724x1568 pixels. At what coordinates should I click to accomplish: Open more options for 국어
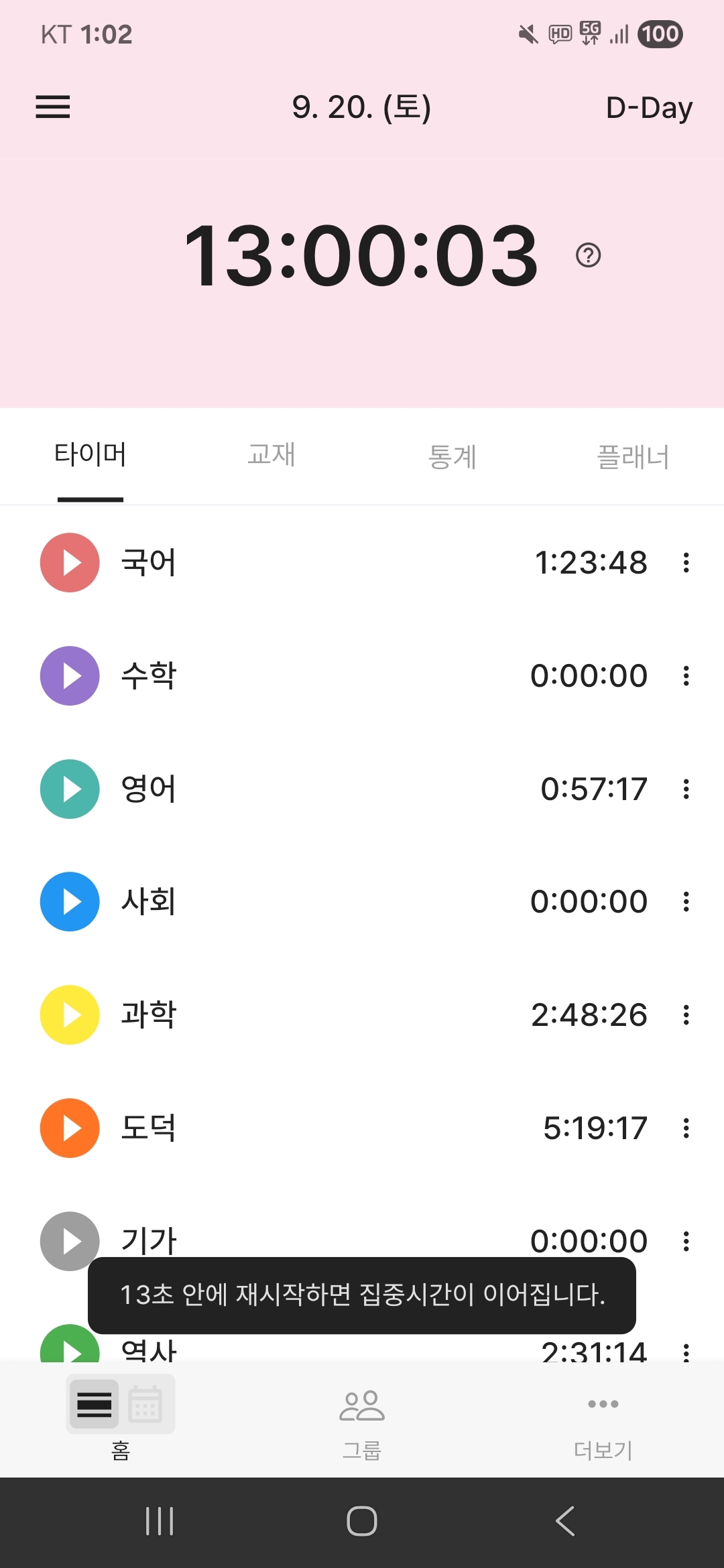pos(686,563)
